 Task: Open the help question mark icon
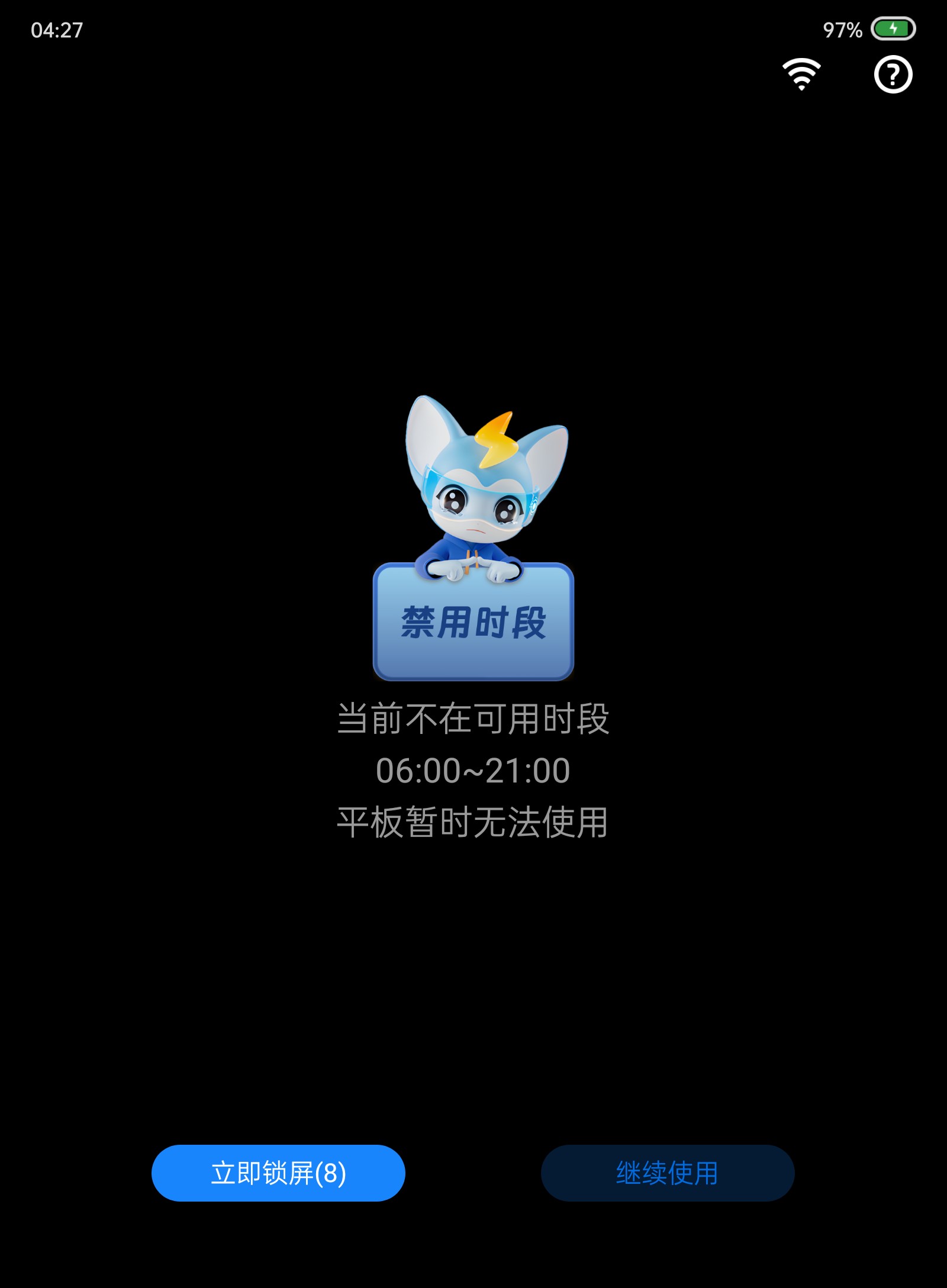[893, 75]
